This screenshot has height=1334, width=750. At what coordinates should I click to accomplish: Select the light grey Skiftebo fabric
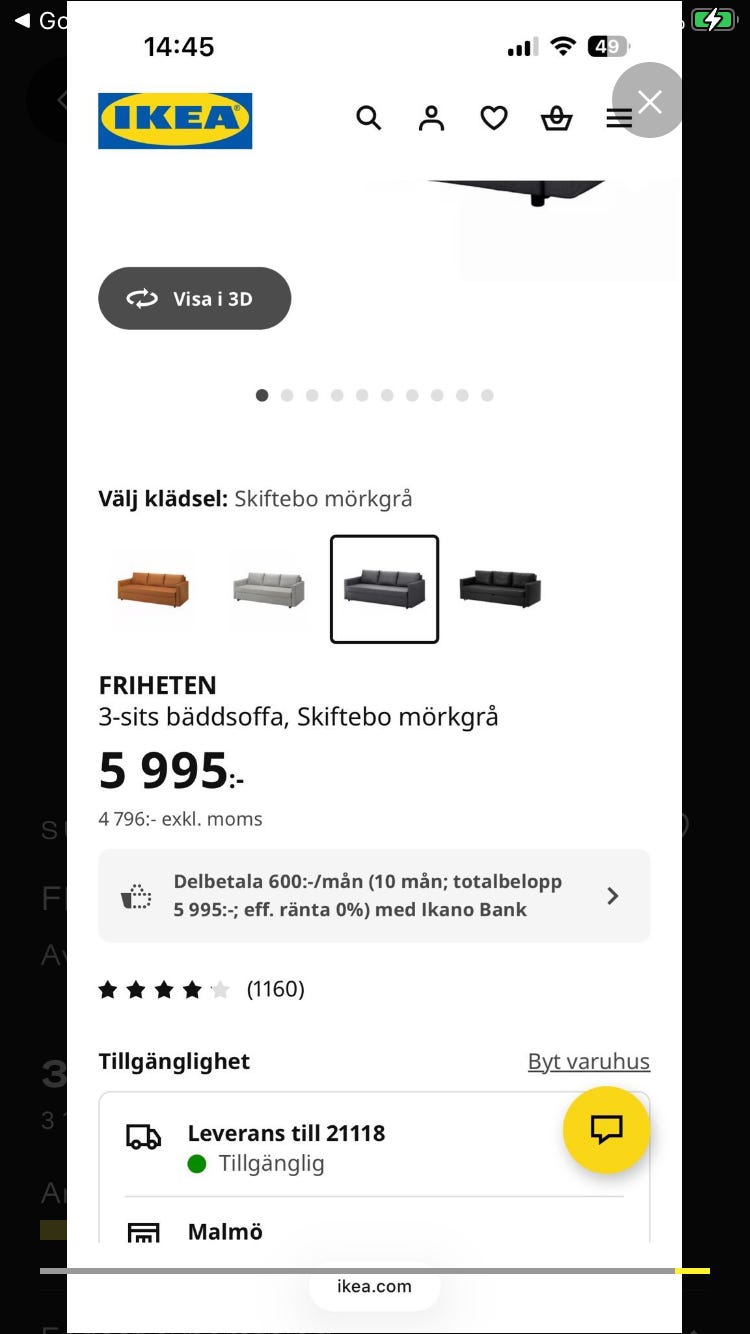click(268, 589)
